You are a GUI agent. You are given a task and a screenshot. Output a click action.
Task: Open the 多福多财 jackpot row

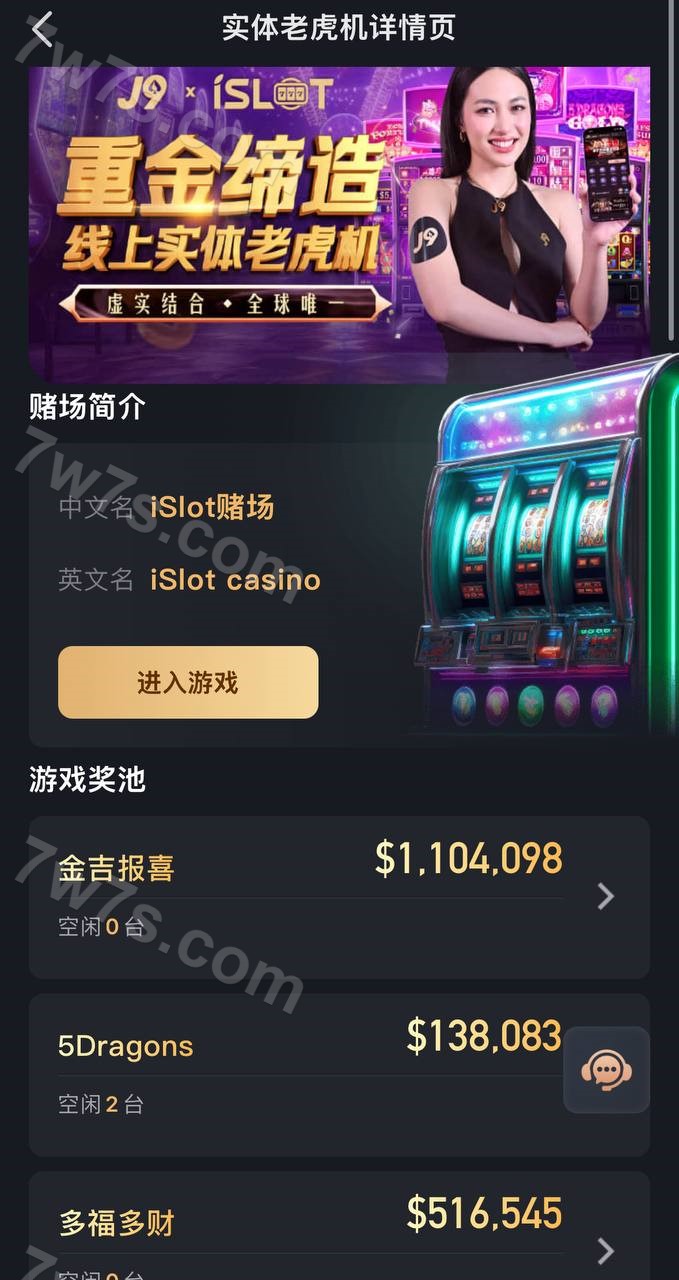[x=338, y=1228]
